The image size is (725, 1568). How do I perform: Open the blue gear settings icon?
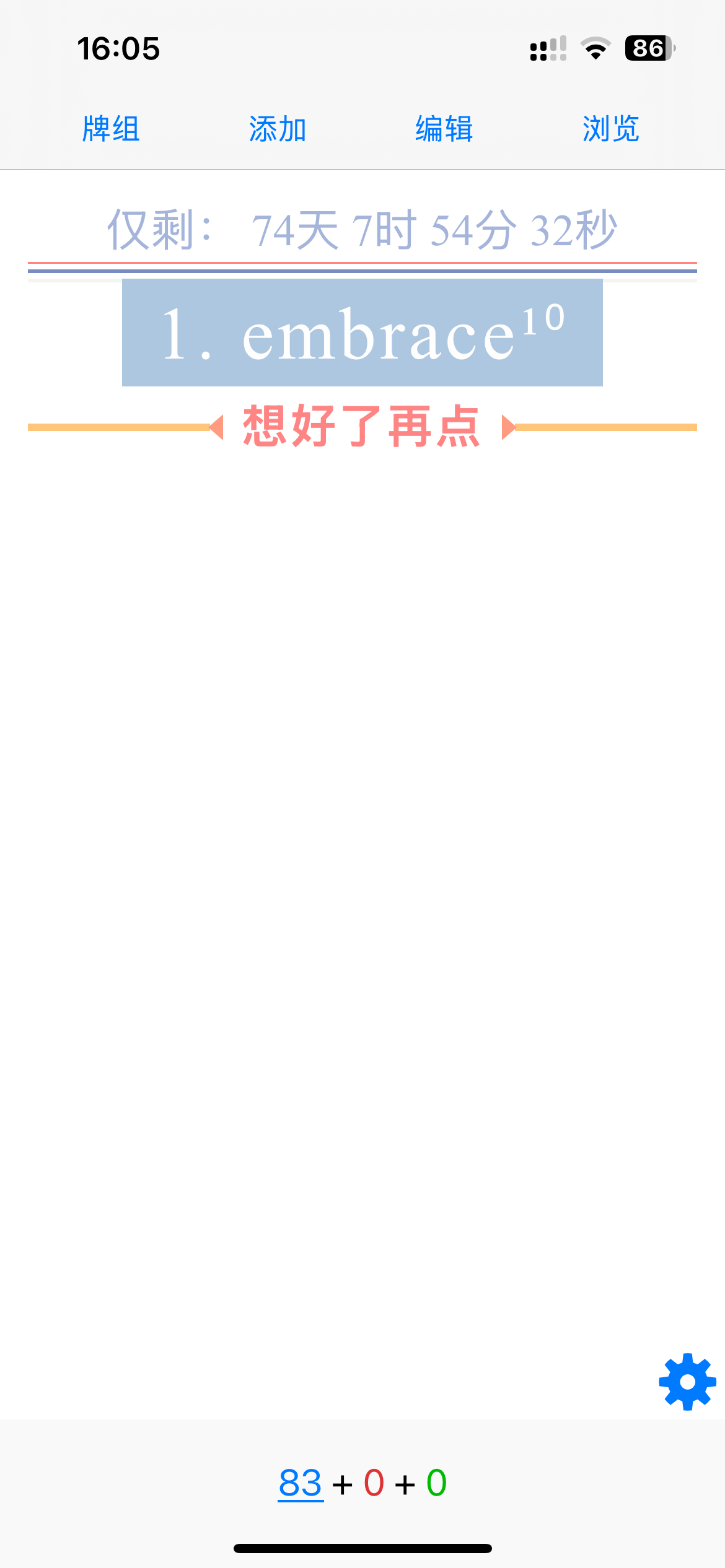687,1382
